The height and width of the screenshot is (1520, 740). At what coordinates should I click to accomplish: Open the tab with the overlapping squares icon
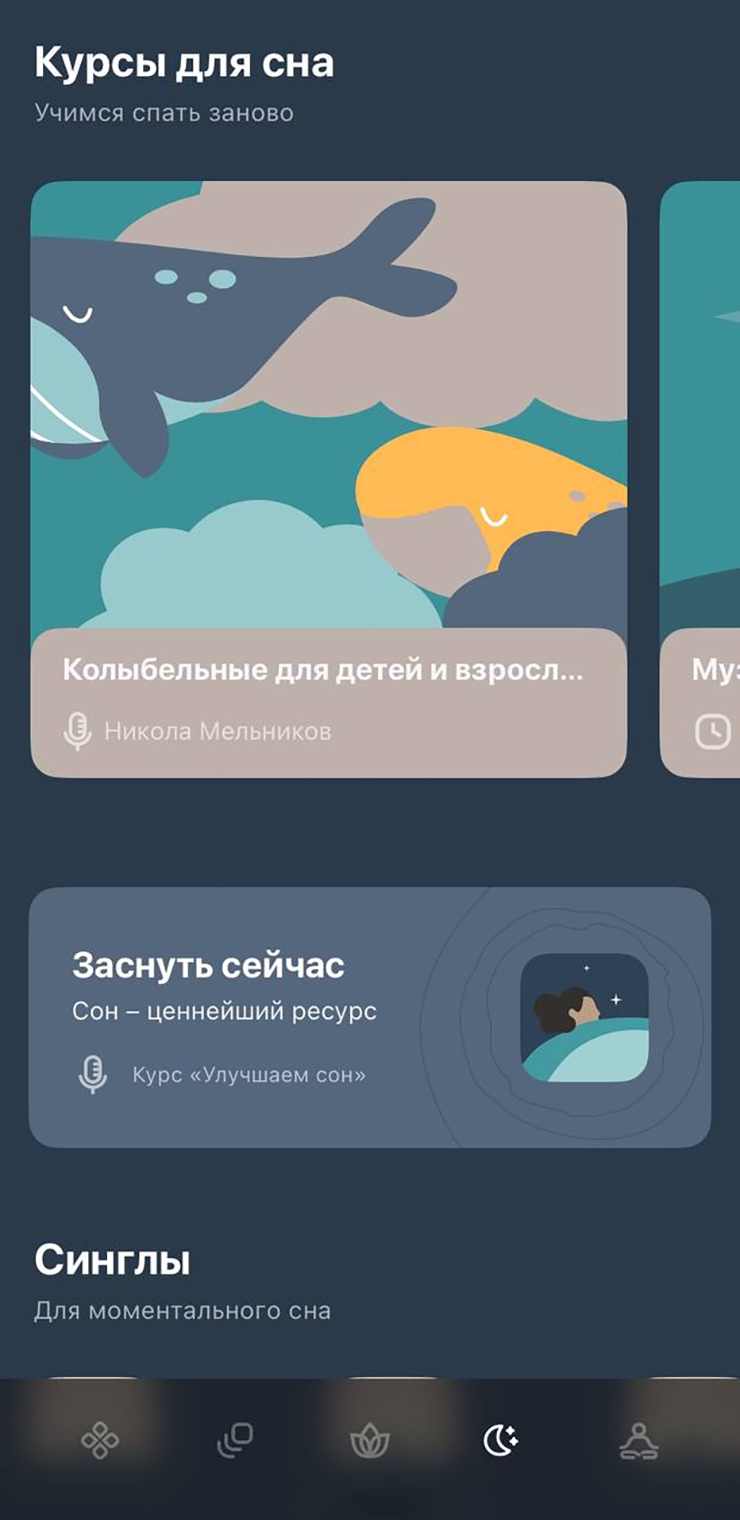coord(235,1441)
